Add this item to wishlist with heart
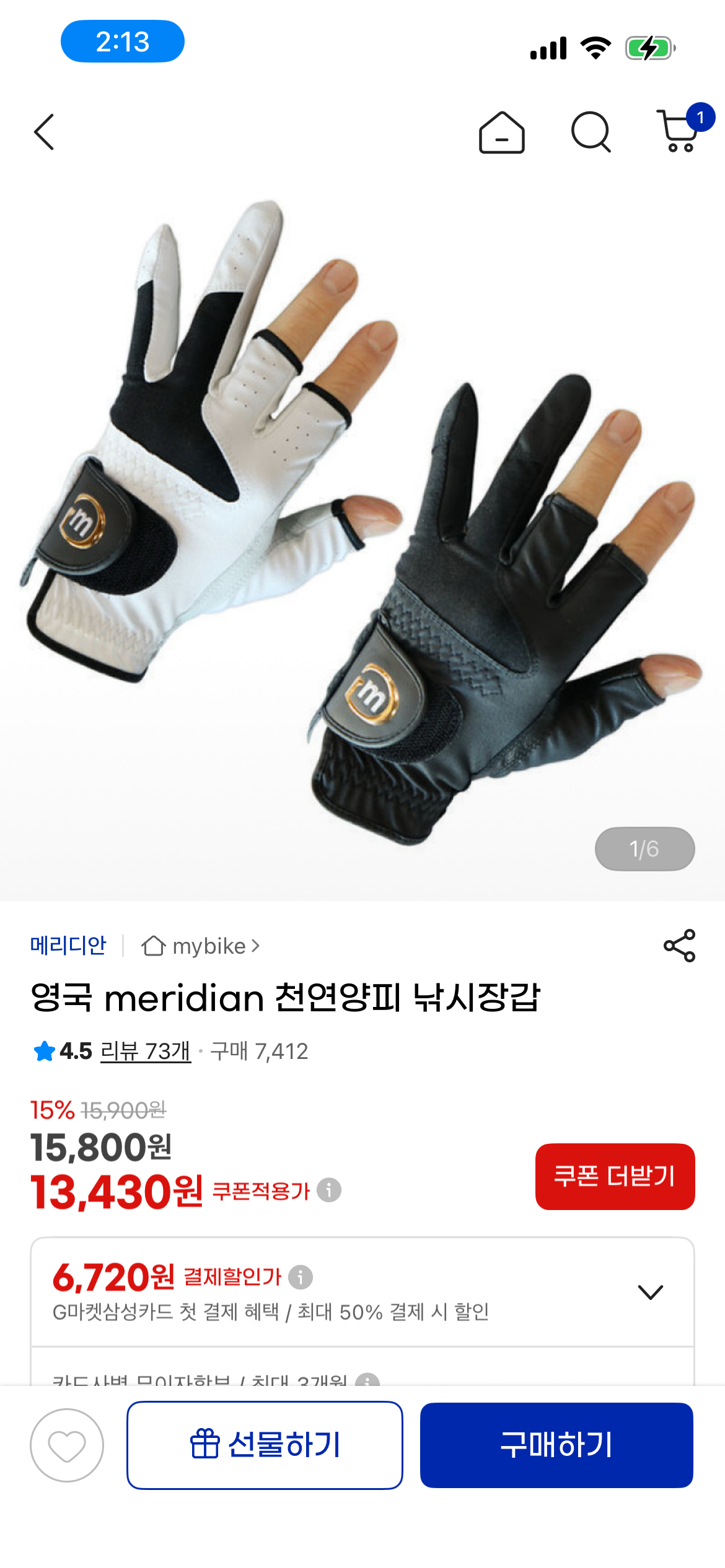The height and width of the screenshot is (1568, 725). point(67,1445)
